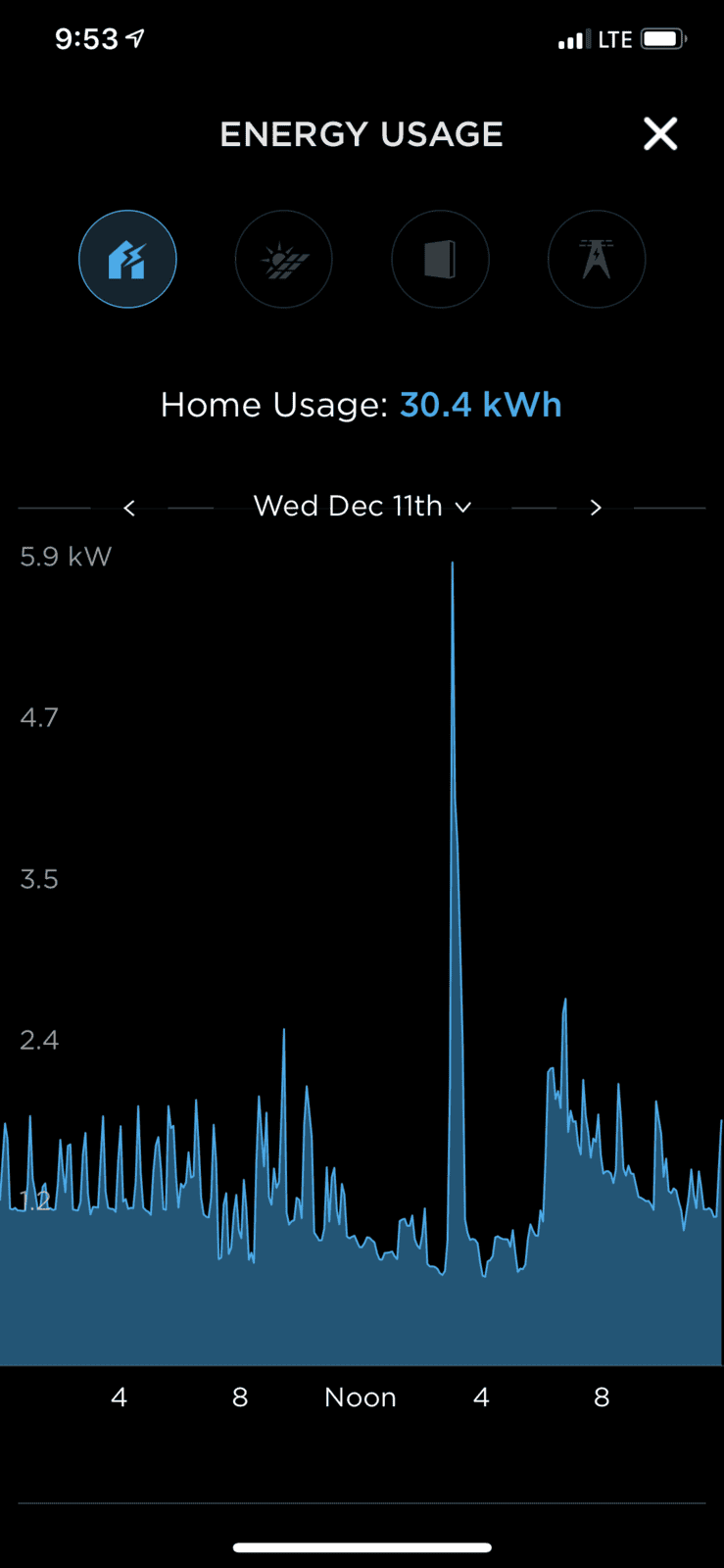Open the Wed Dec 11th date picker

pyautogui.click(x=362, y=506)
